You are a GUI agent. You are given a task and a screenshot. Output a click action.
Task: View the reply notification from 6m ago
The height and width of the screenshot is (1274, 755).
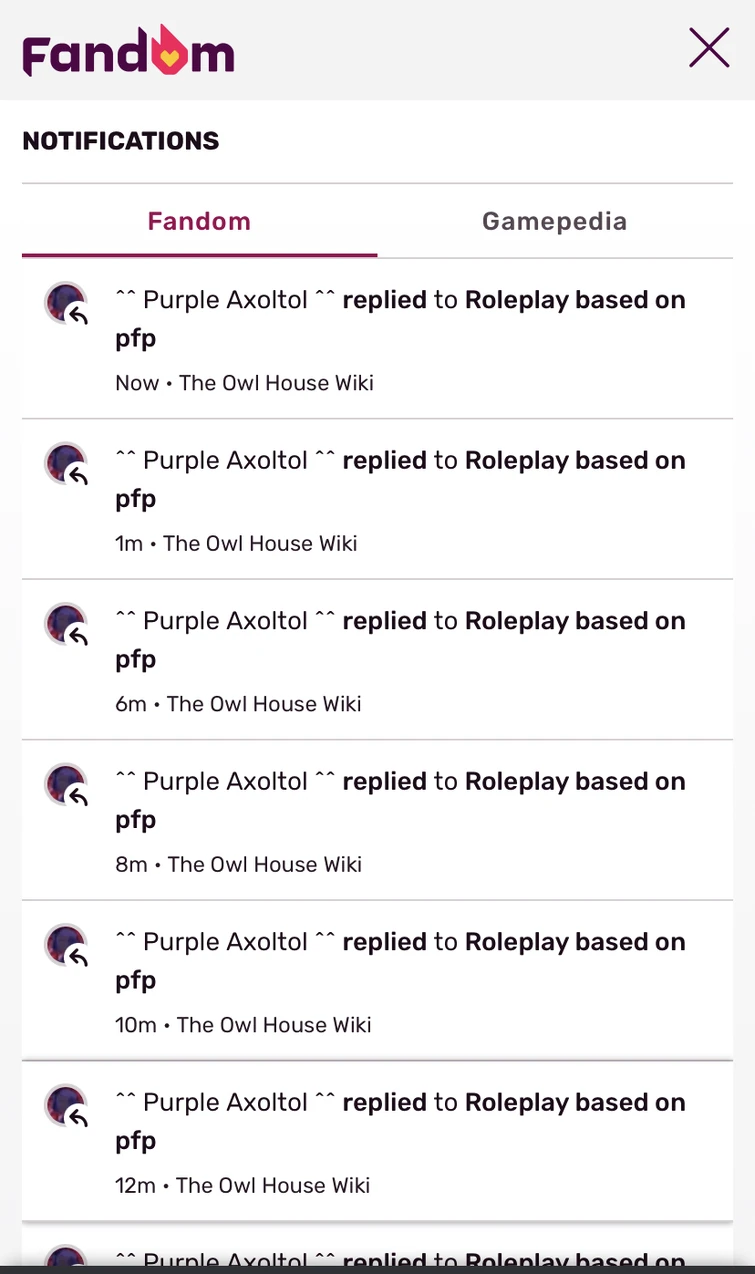click(x=400, y=660)
